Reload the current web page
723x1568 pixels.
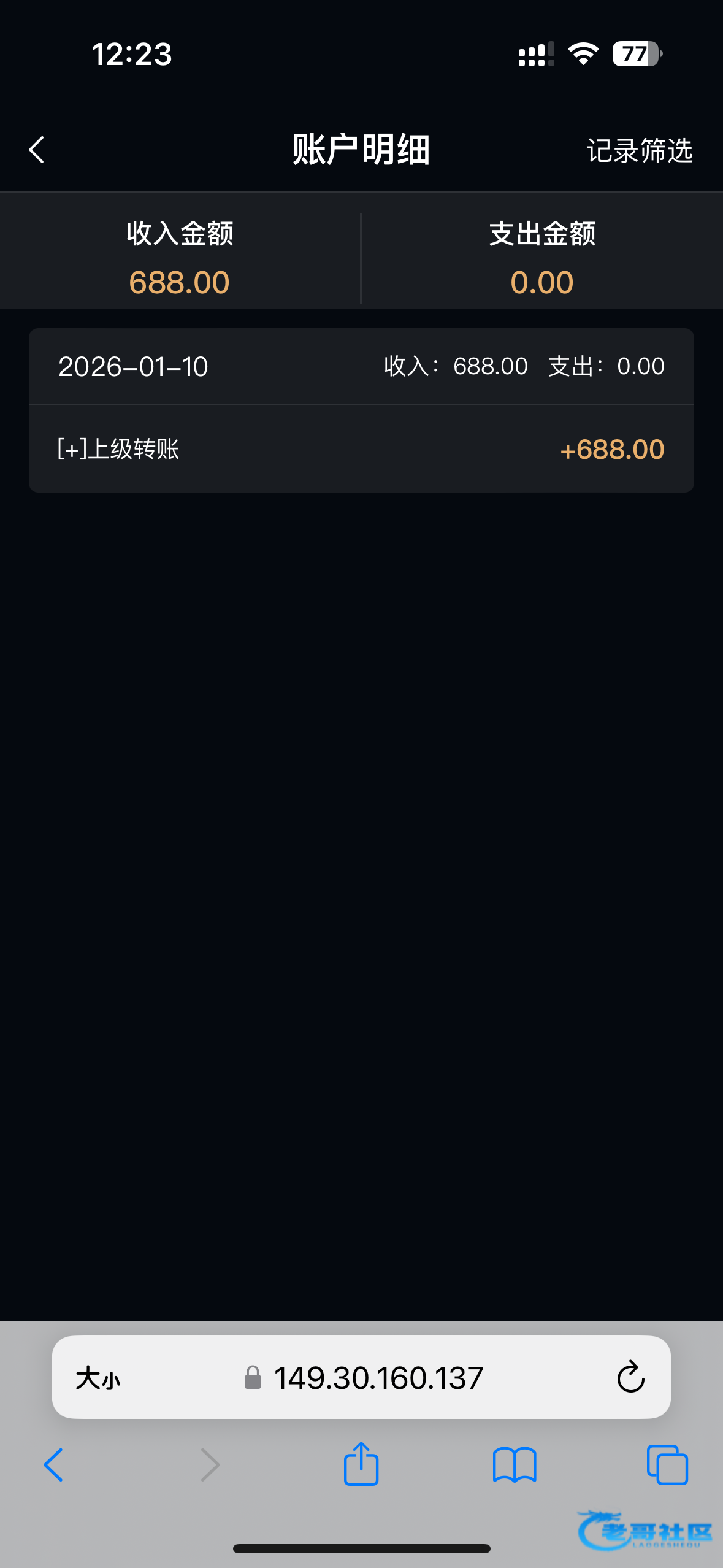coord(630,1378)
